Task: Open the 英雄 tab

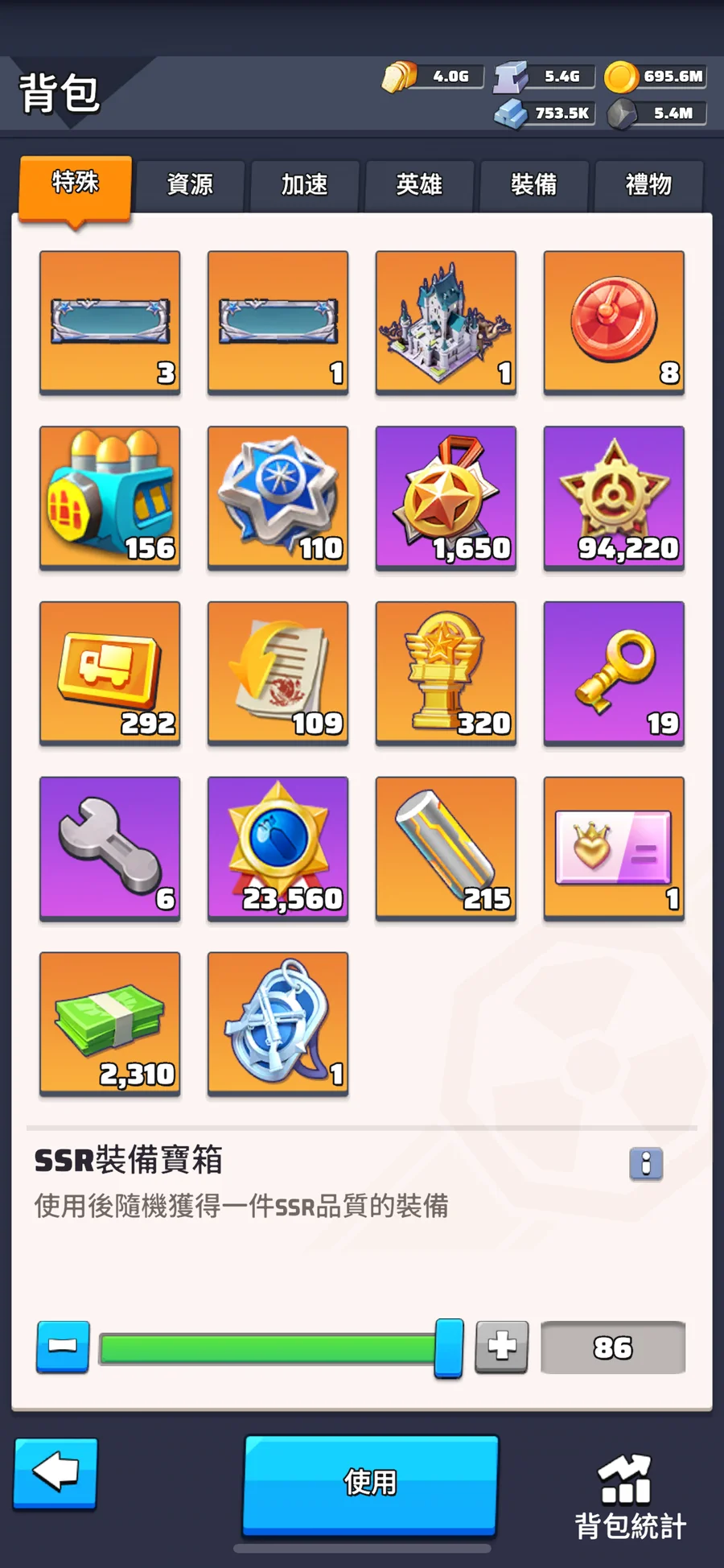Action: (x=419, y=184)
